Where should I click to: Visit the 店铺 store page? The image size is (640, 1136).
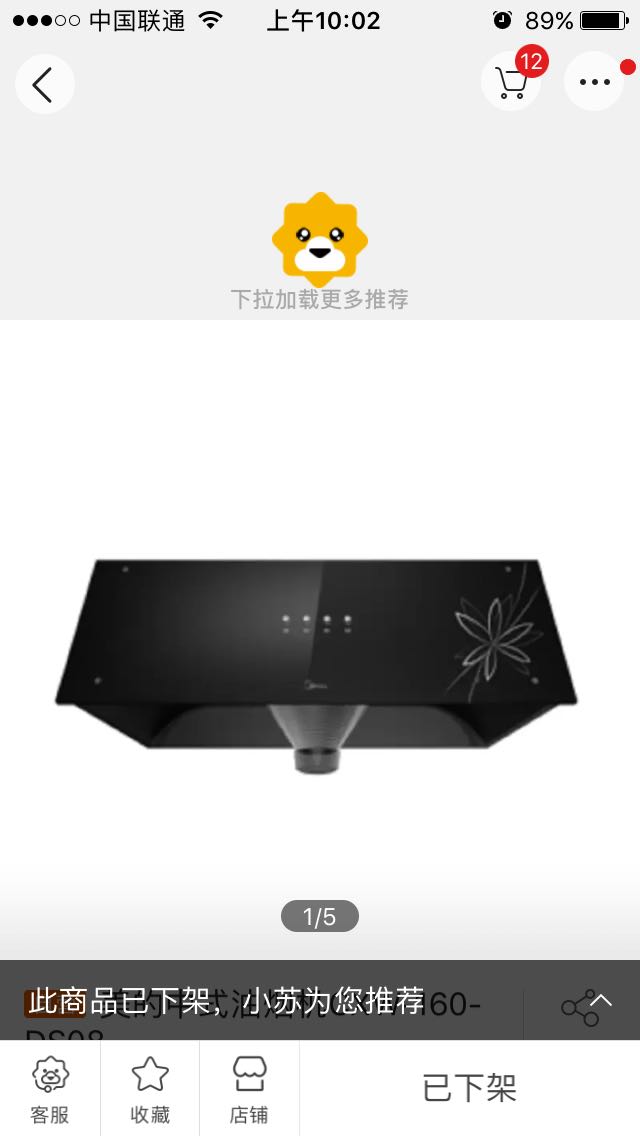[x=249, y=1088]
